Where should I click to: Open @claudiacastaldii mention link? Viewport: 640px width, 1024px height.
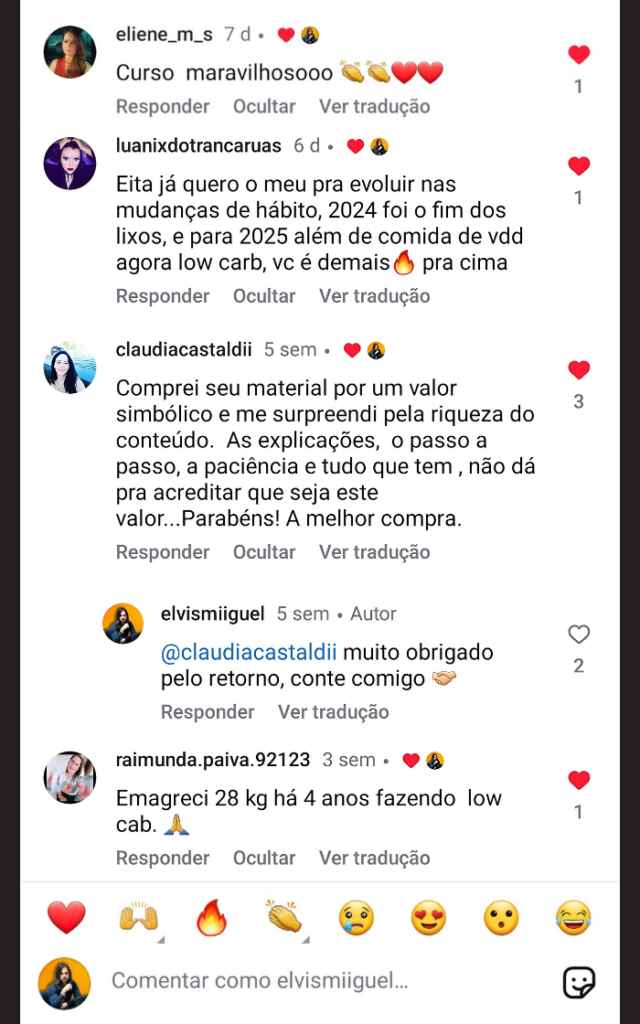click(249, 652)
